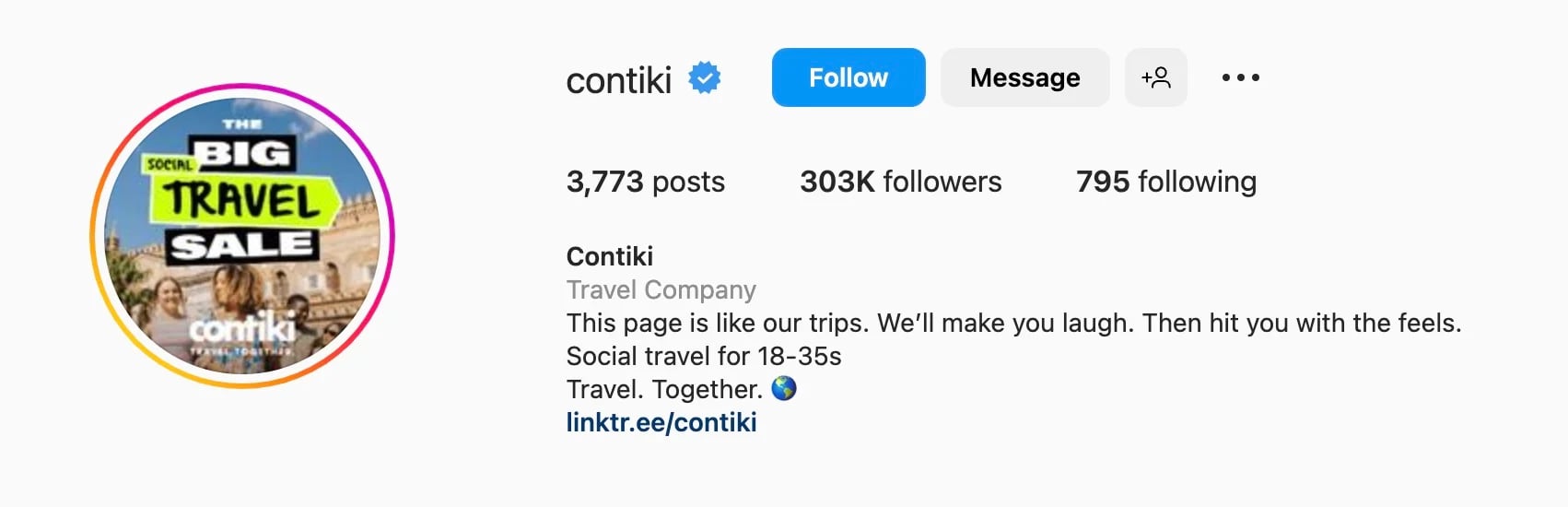Follow the contiki account
This screenshot has height=507, width=1568.
pyautogui.click(x=848, y=77)
